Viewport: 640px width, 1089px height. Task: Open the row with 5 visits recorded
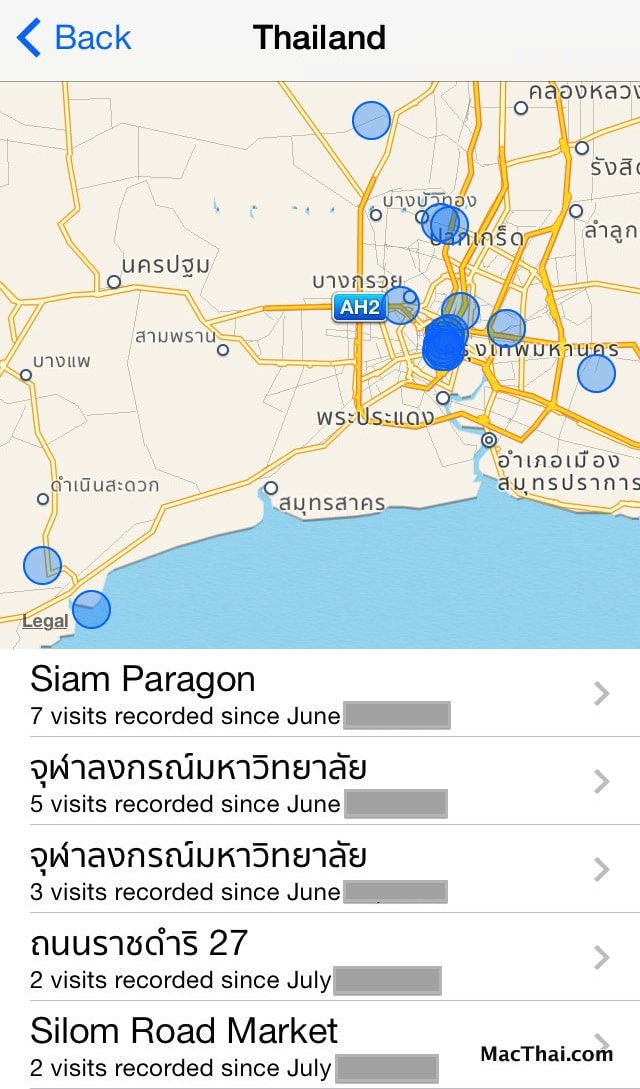point(320,781)
